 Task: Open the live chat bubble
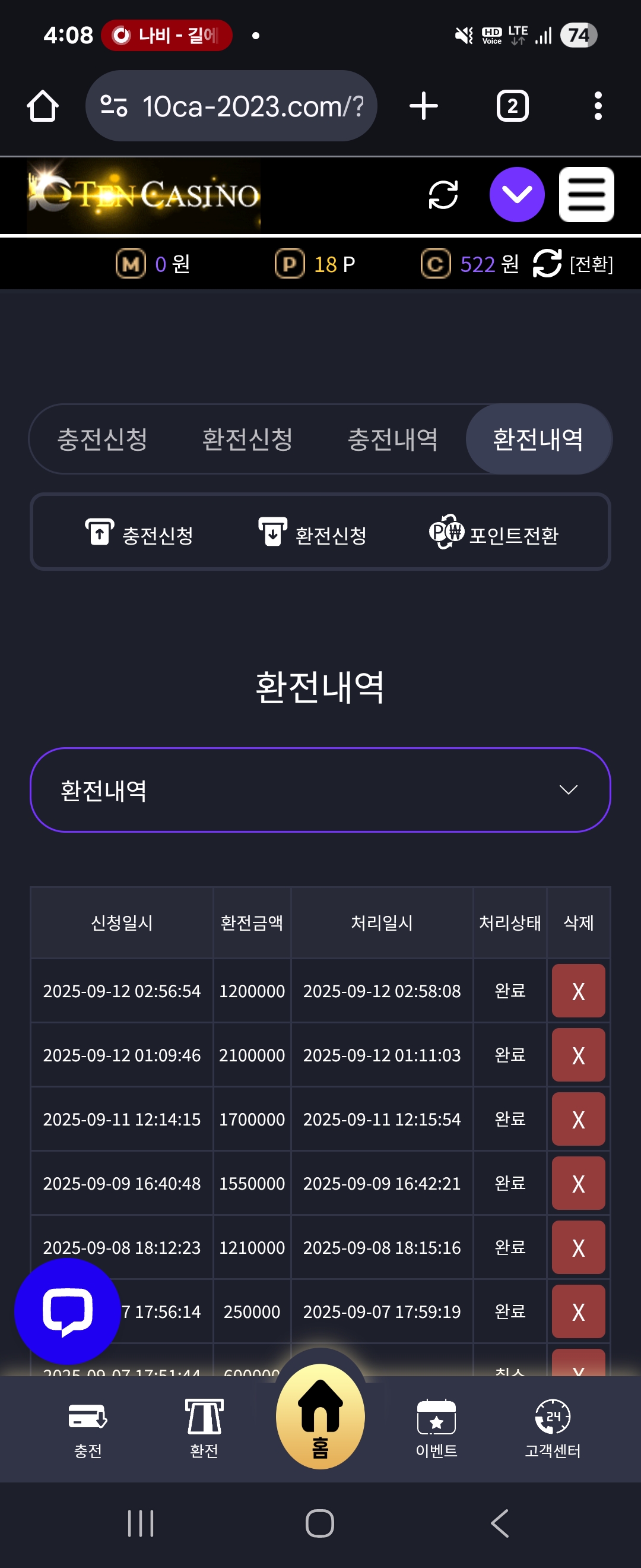(x=68, y=1310)
